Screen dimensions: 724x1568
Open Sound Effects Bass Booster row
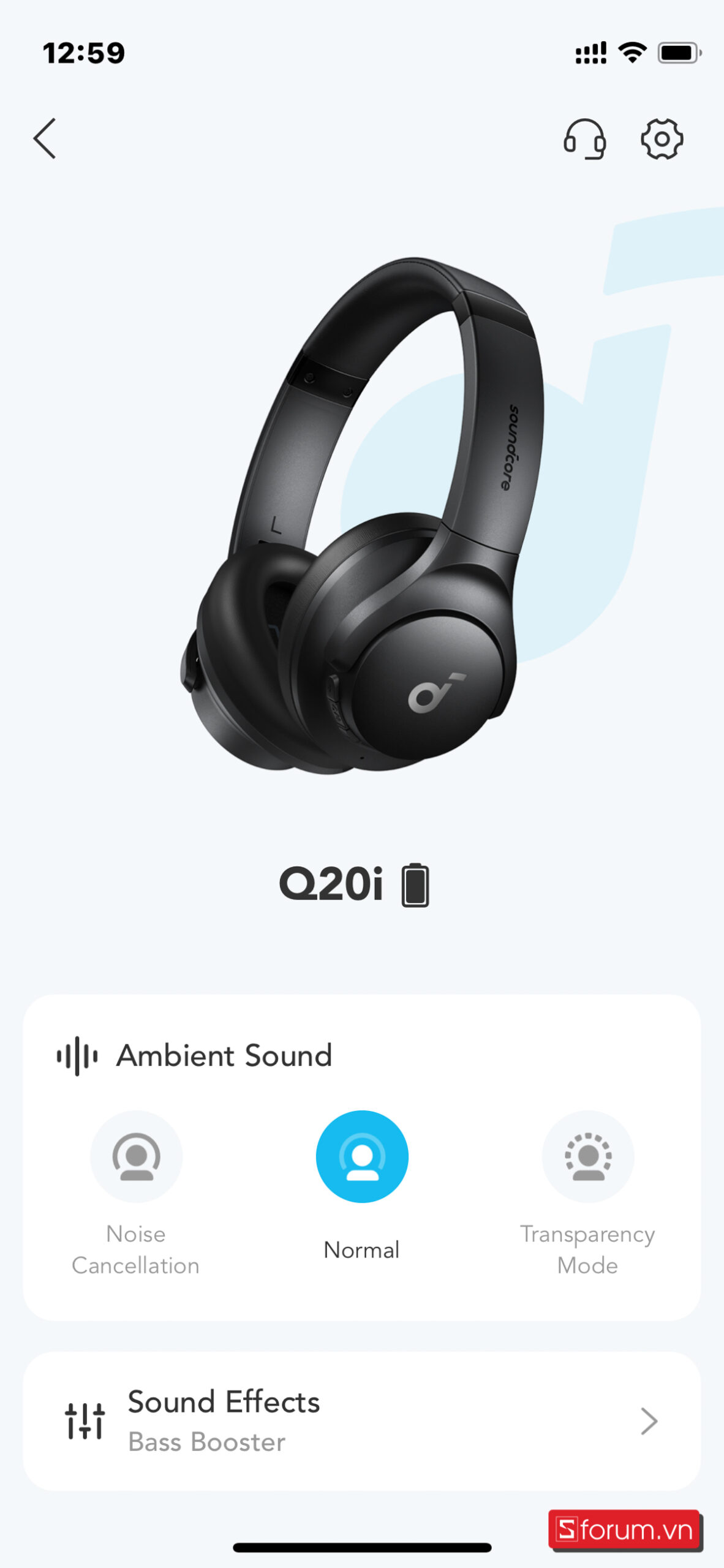362,1421
